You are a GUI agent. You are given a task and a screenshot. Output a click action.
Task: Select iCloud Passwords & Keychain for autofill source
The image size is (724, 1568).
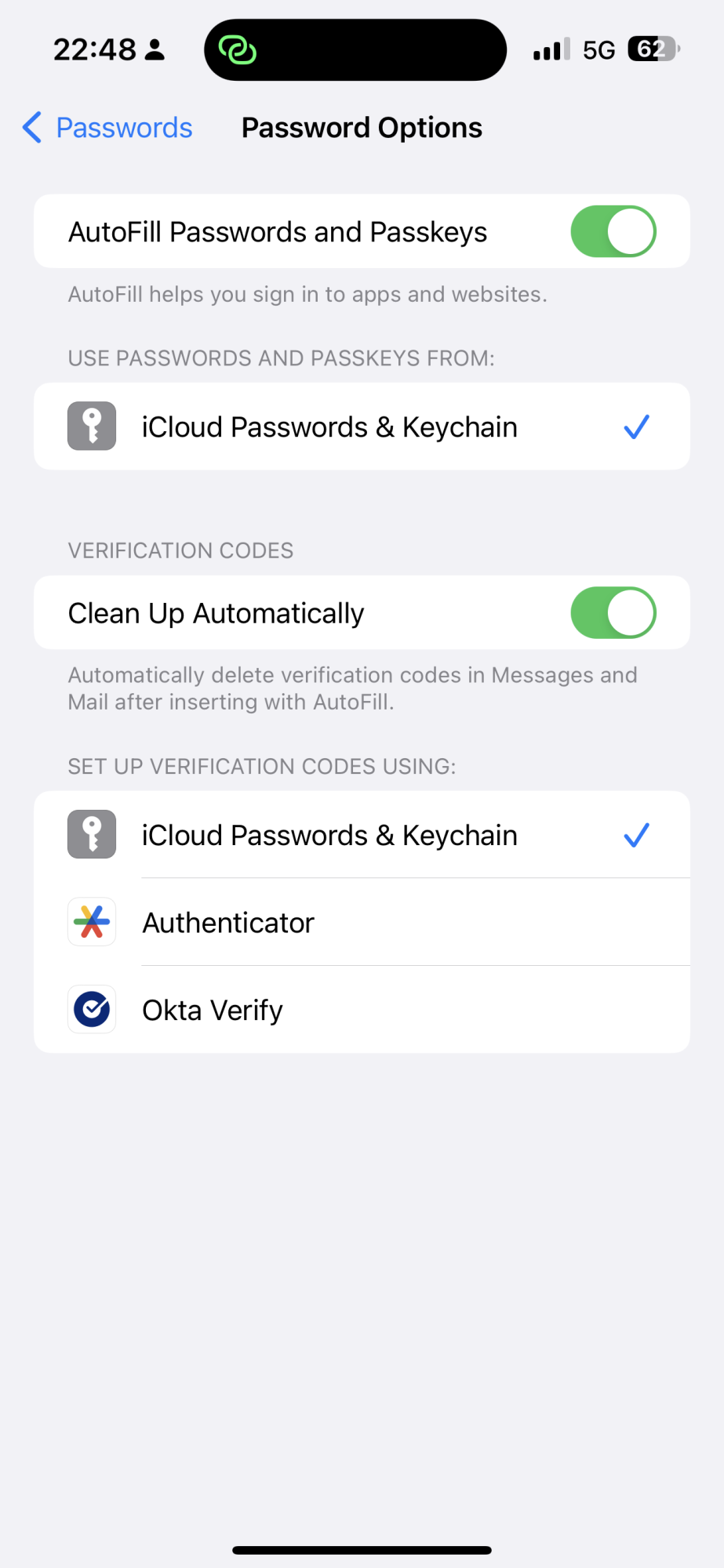(361, 427)
